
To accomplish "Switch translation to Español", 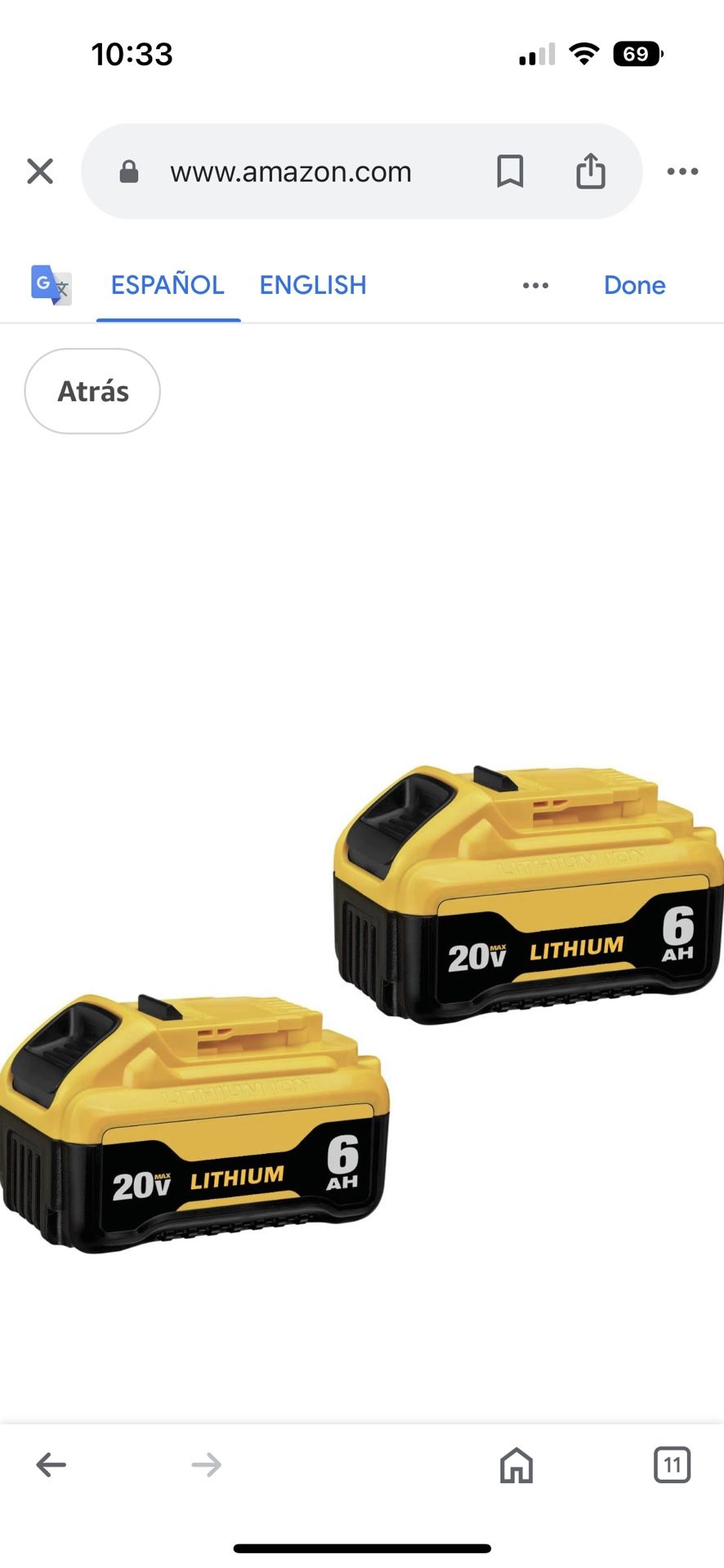I will pyautogui.click(x=168, y=285).
